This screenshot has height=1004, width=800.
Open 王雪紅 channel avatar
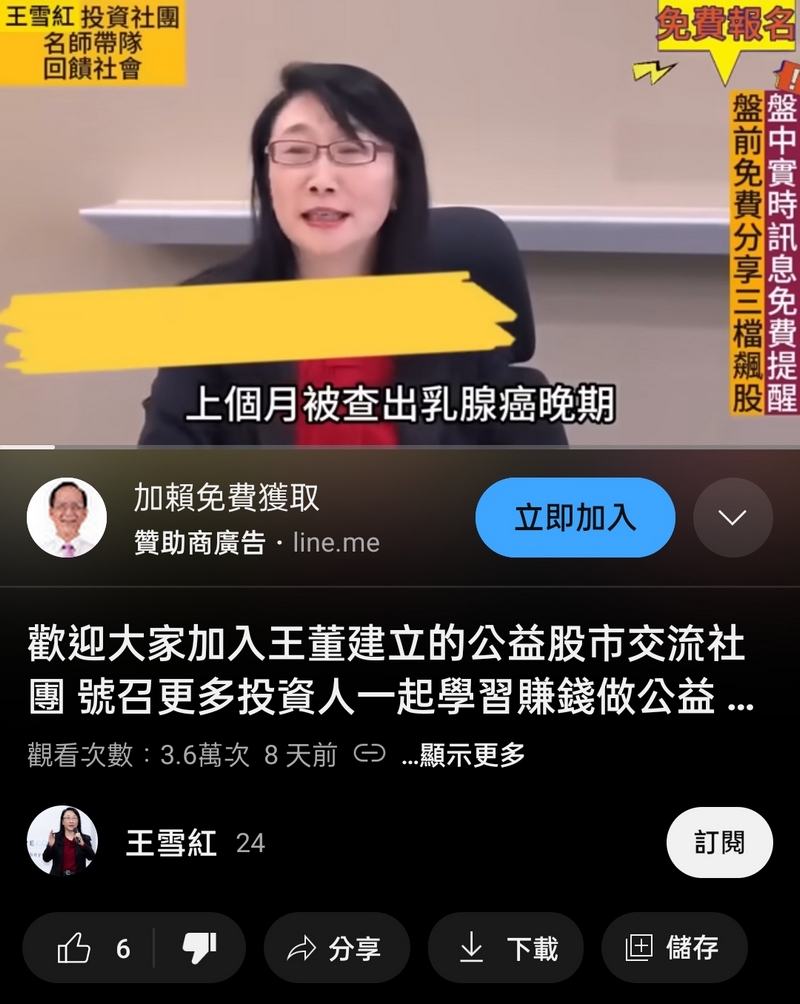pyautogui.click(x=62, y=842)
